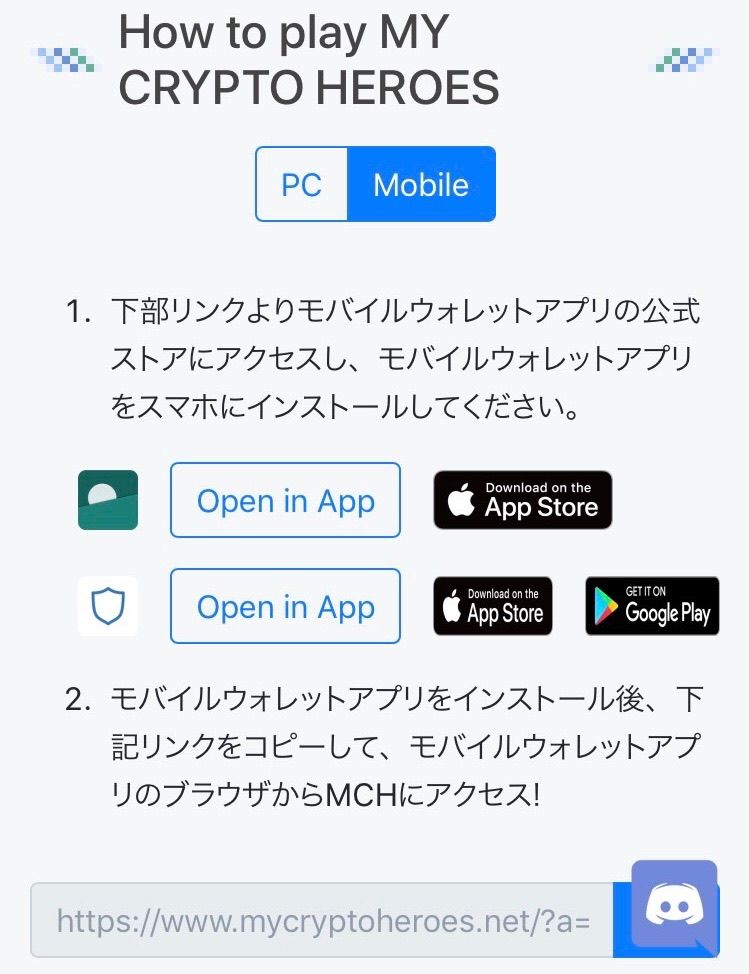The height and width of the screenshot is (974, 749).
Task: Select the Mobile tab
Action: click(421, 184)
